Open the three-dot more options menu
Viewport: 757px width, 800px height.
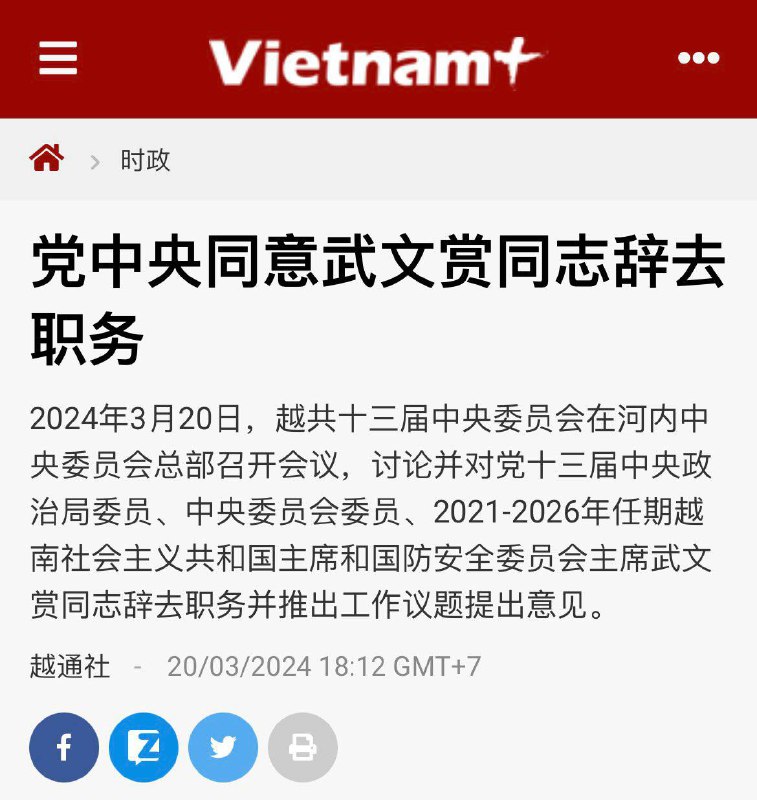pyautogui.click(x=699, y=58)
